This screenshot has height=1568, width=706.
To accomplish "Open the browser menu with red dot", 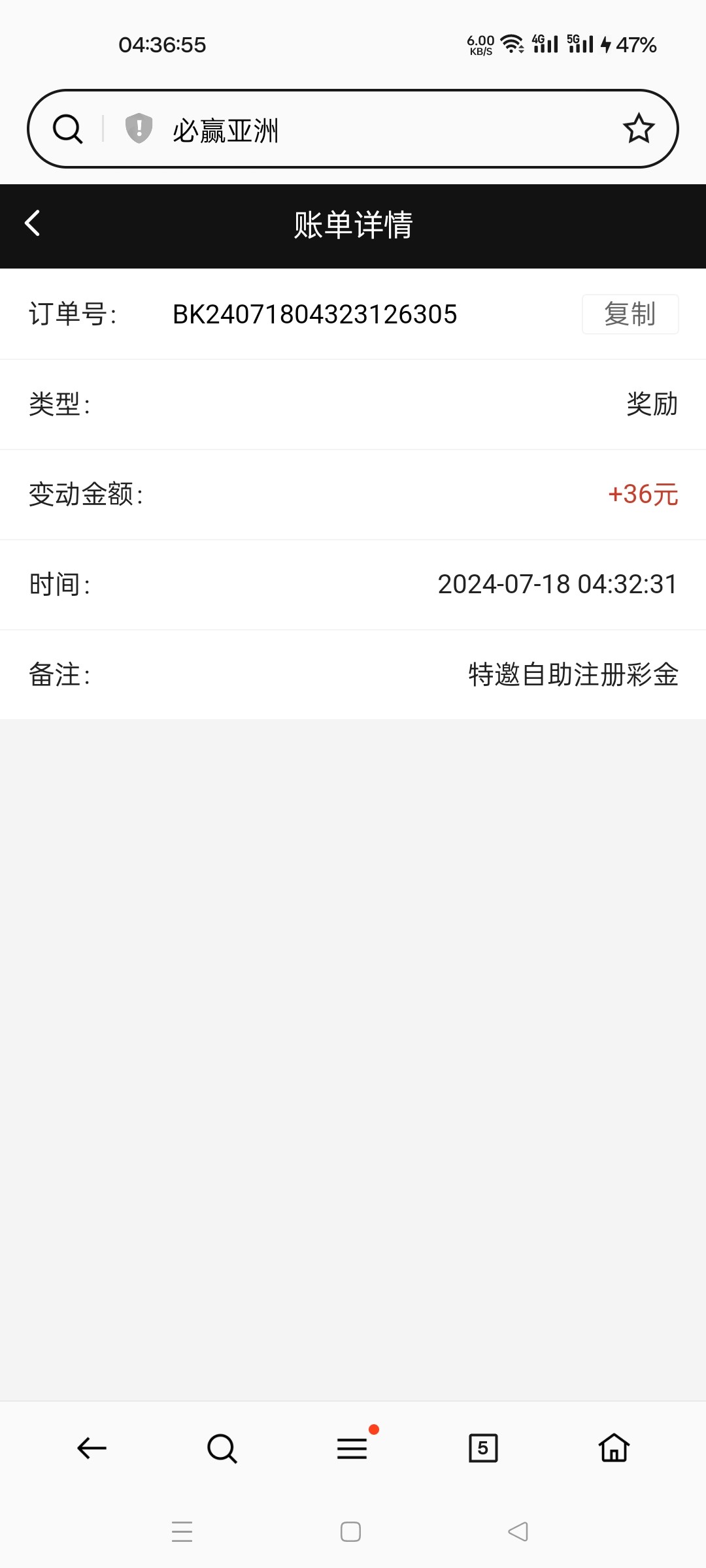I will point(352,1448).
